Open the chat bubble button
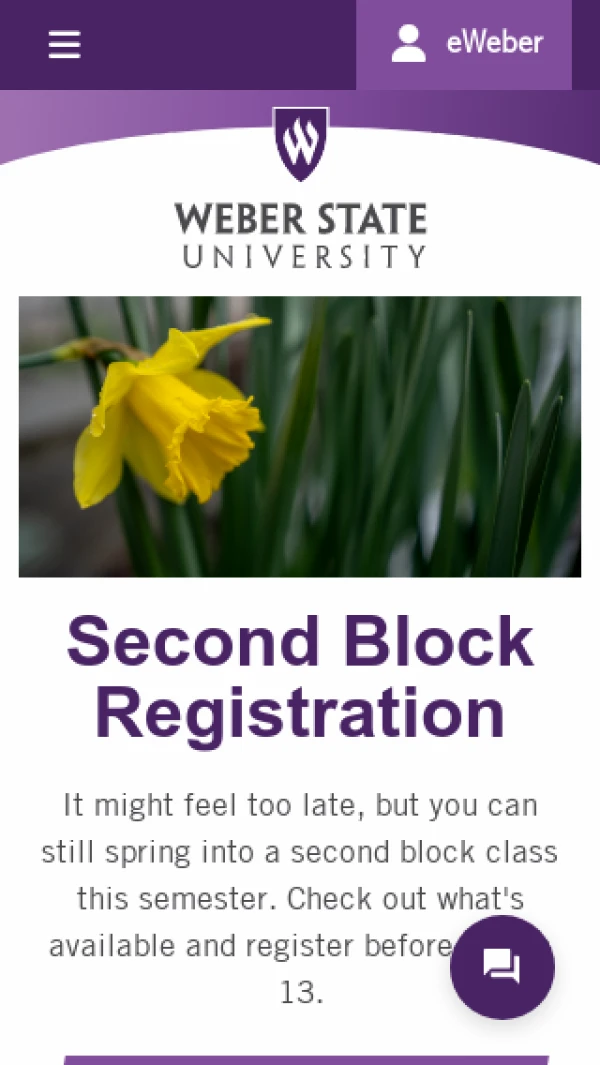Screen dimensions: 600x1065 [502, 966]
